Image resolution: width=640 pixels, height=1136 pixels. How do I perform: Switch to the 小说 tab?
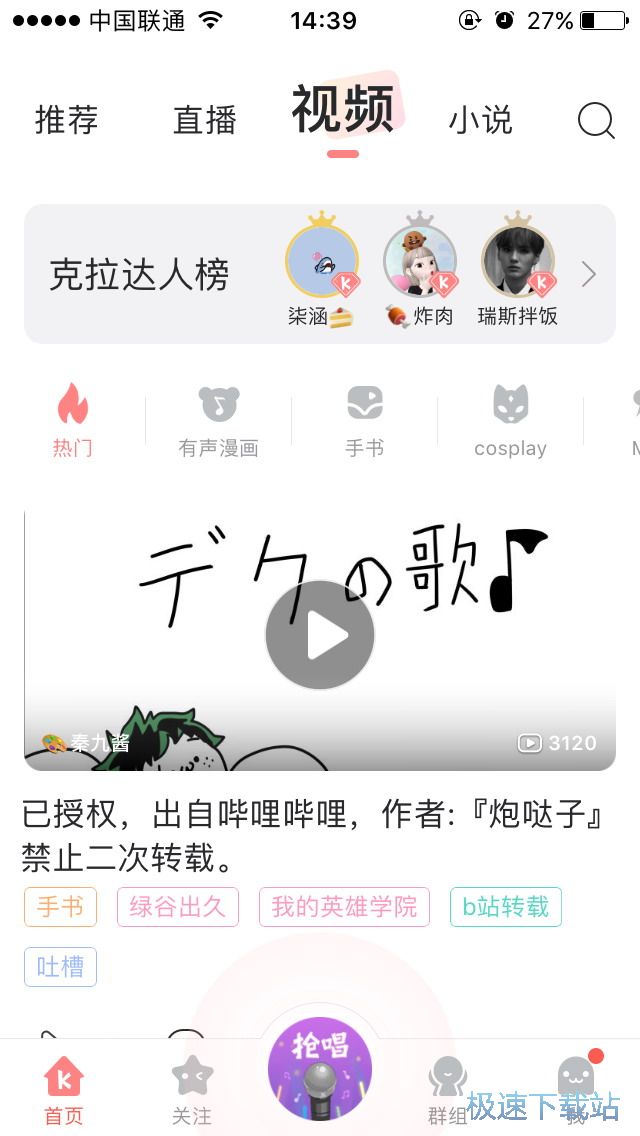pos(480,120)
